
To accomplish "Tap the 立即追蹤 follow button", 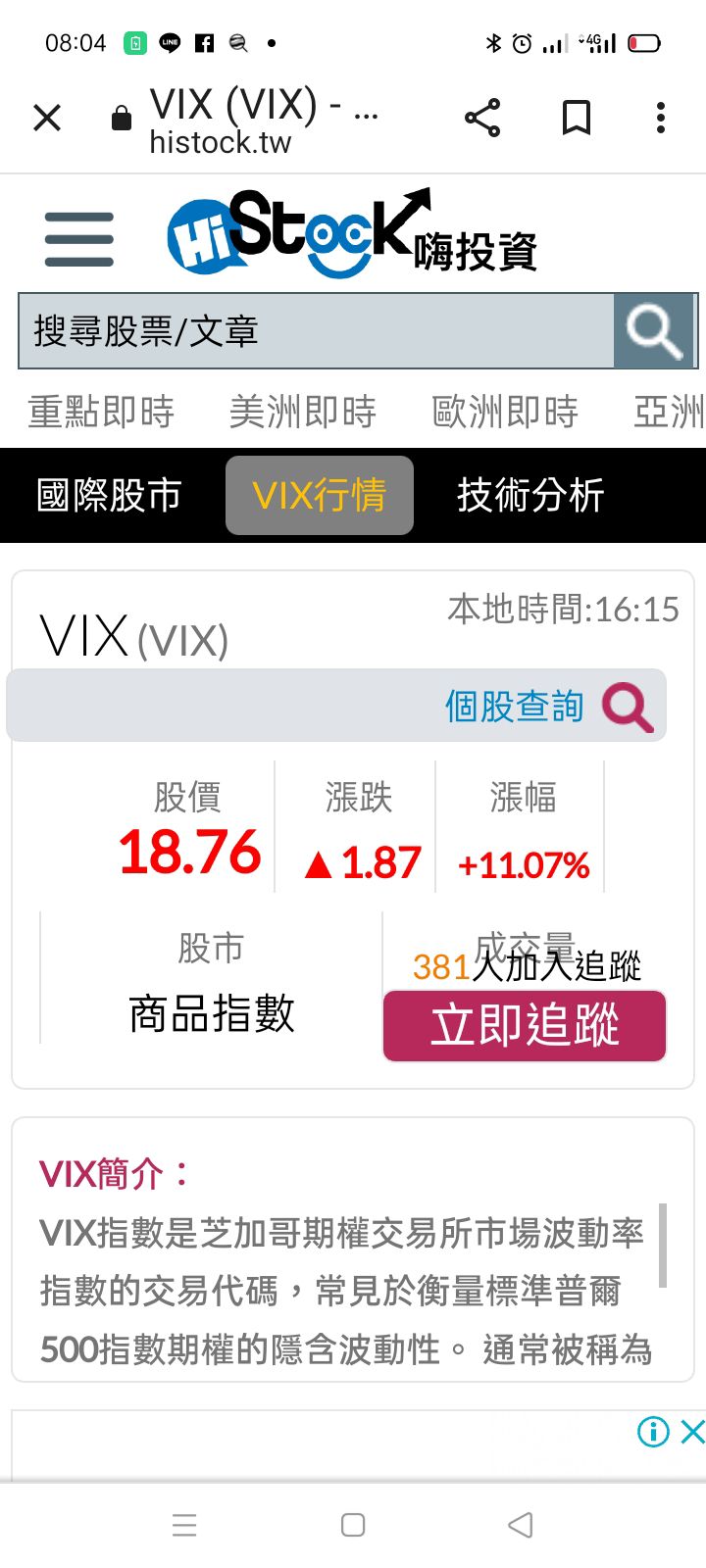I will [x=525, y=1026].
